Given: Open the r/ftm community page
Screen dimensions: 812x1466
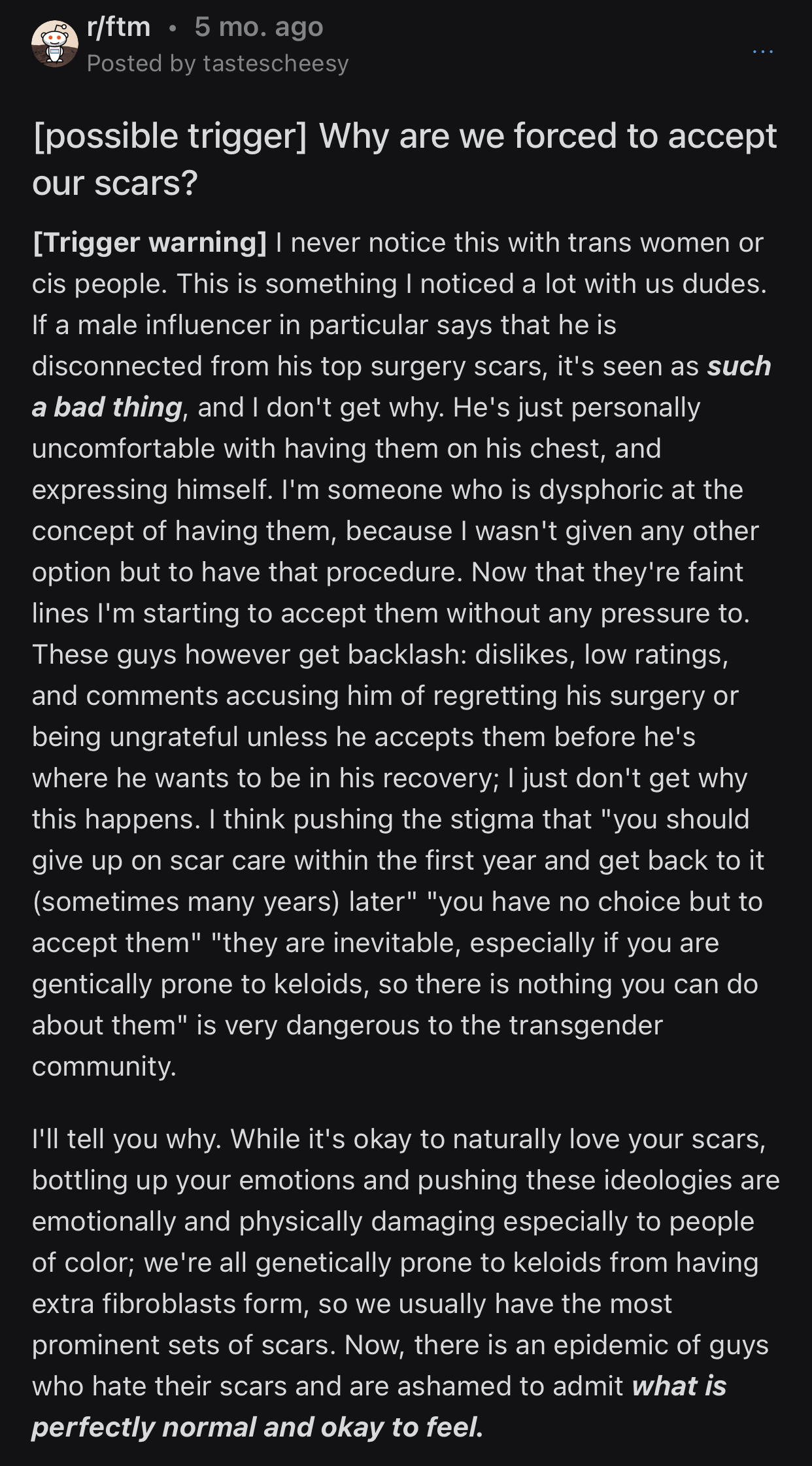Looking at the screenshot, I should point(118,27).
